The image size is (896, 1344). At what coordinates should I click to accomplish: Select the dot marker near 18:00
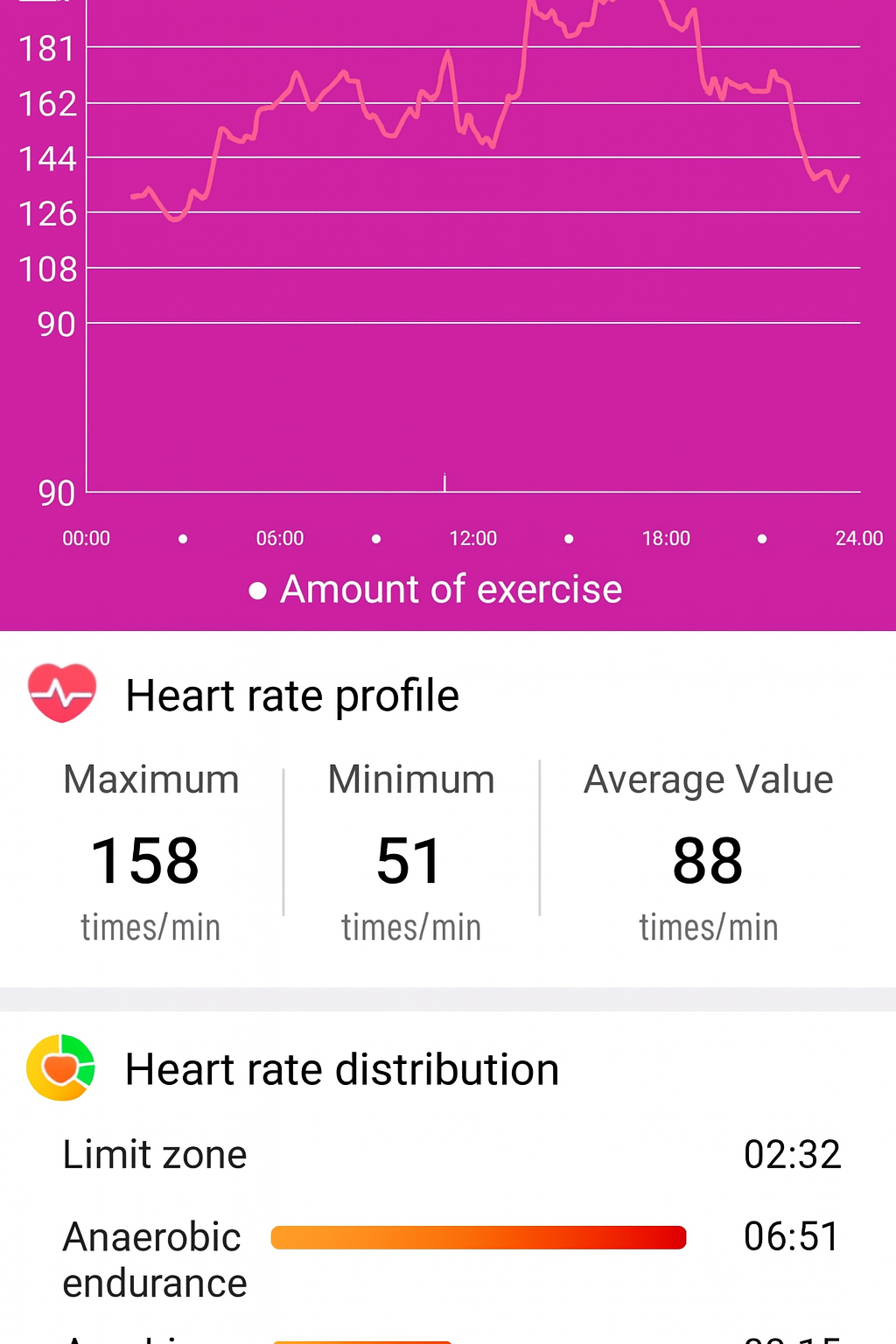[x=763, y=538]
